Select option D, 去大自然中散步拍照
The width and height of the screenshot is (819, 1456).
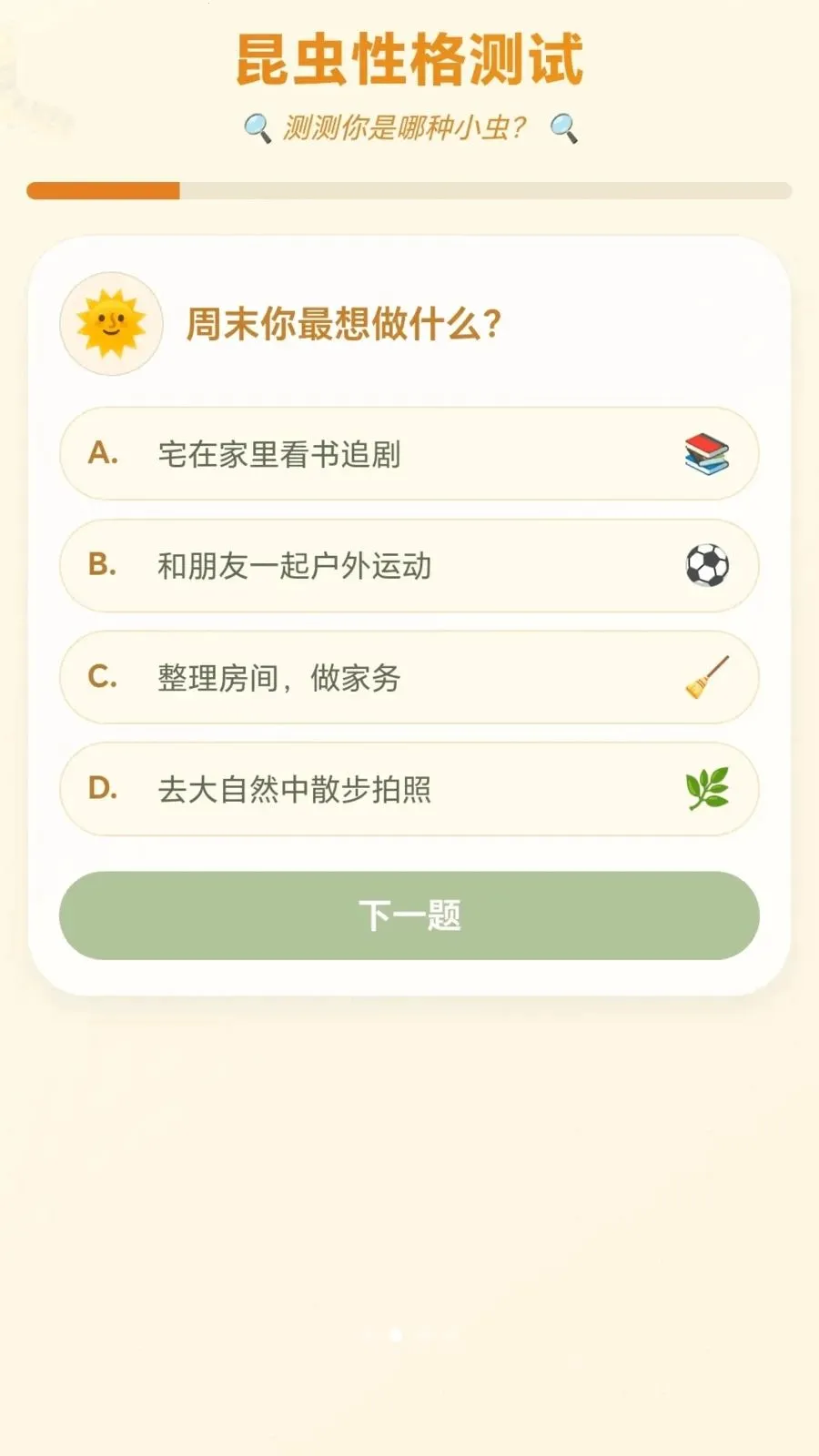tap(408, 790)
